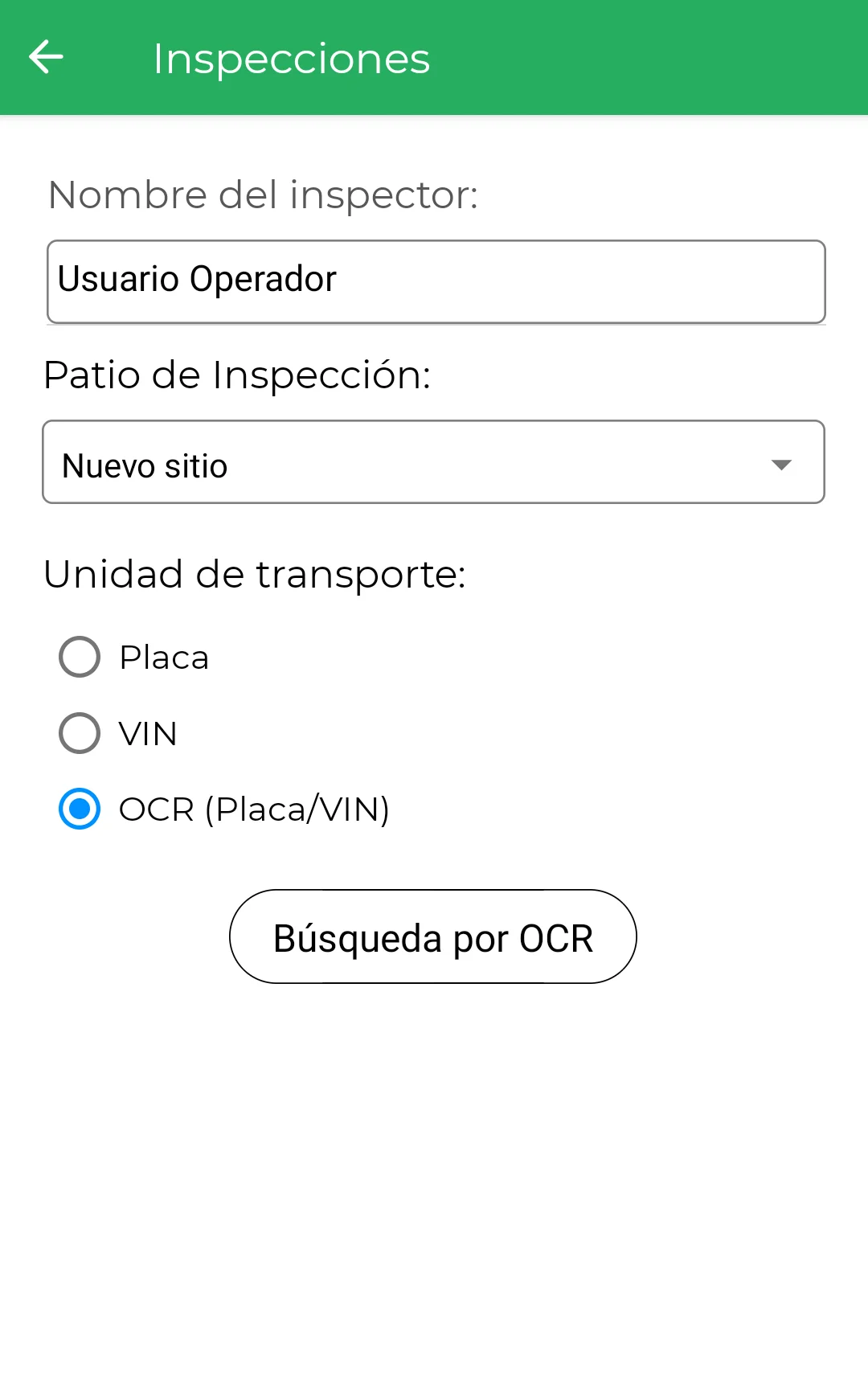
Task: Tap the VIN option label
Action: click(x=147, y=733)
